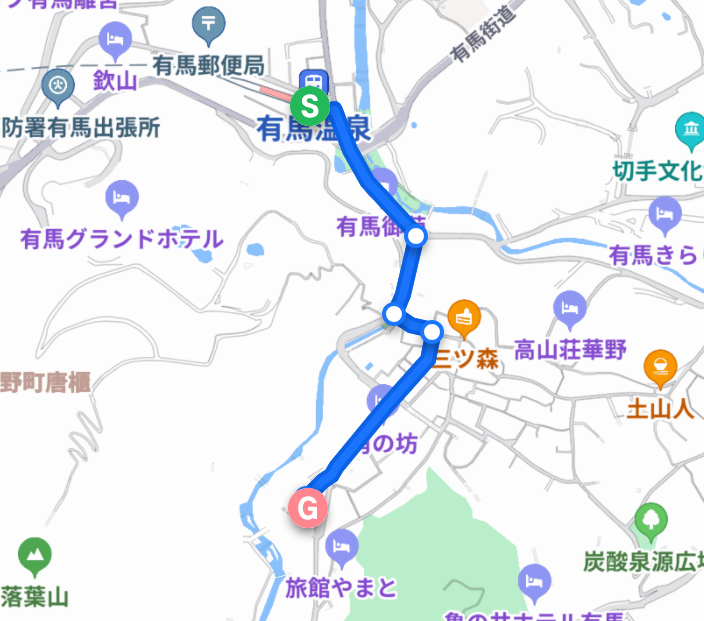Open the 土山人 restaurant marker
The height and width of the screenshot is (621, 704).
pos(660,365)
